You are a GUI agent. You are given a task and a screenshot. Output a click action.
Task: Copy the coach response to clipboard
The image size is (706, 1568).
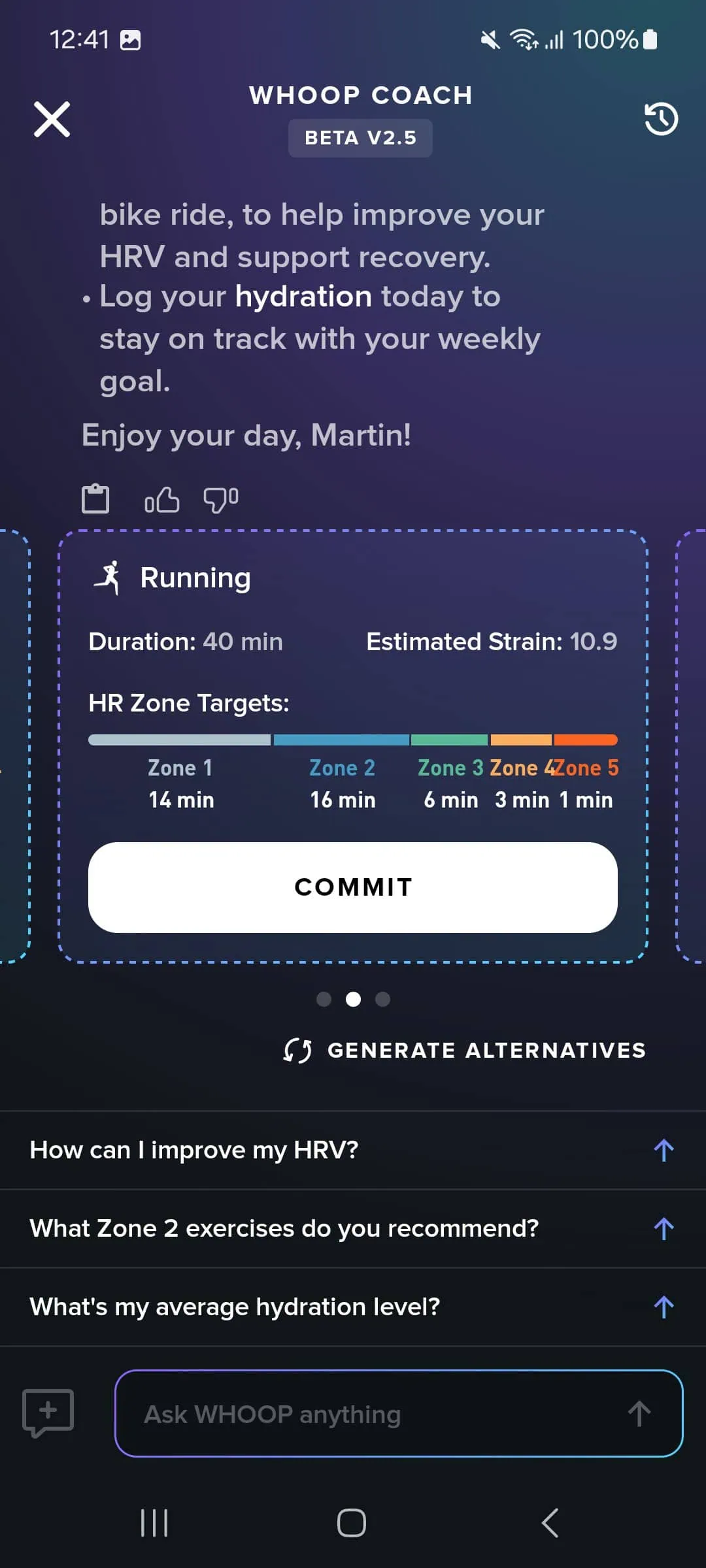point(95,499)
